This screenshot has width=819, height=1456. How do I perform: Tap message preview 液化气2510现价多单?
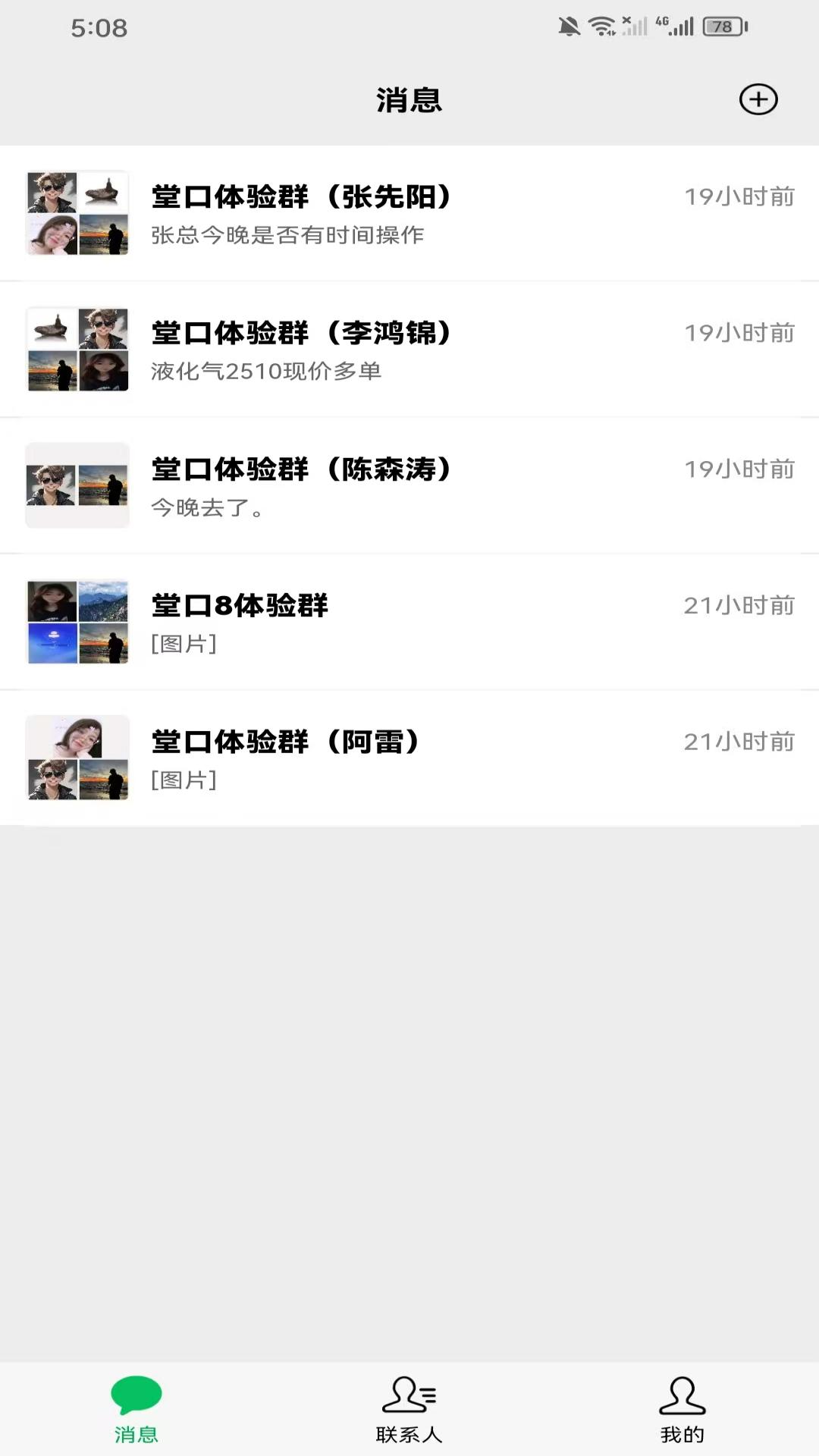click(265, 372)
